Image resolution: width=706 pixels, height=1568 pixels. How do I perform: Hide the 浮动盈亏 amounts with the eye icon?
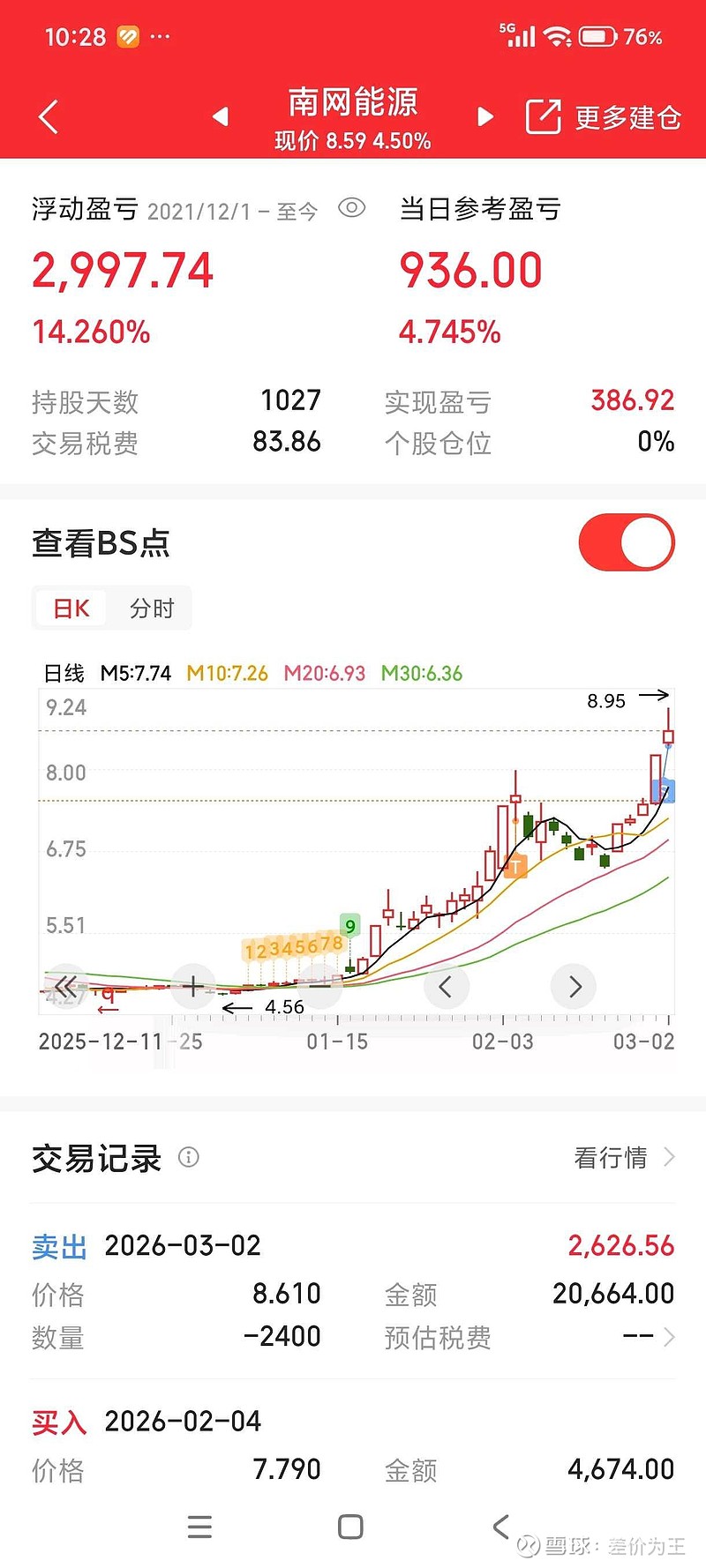tap(351, 208)
